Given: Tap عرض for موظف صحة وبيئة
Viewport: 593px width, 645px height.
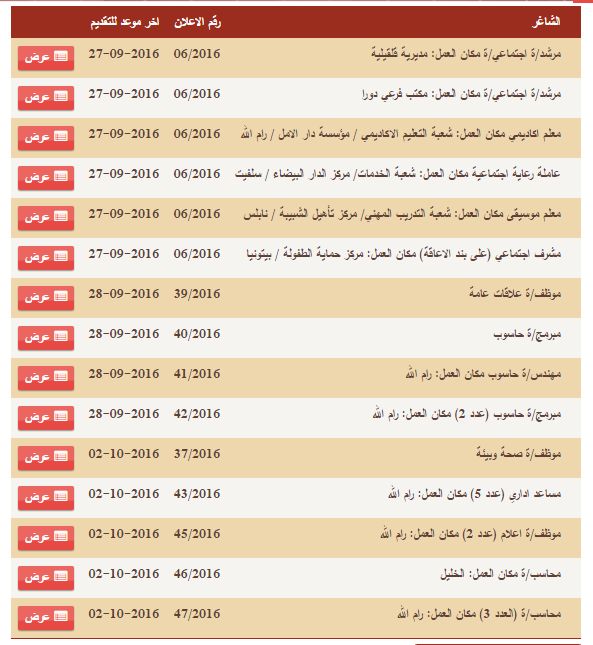Looking at the screenshot, I should pyautogui.click(x=46, y=457).
